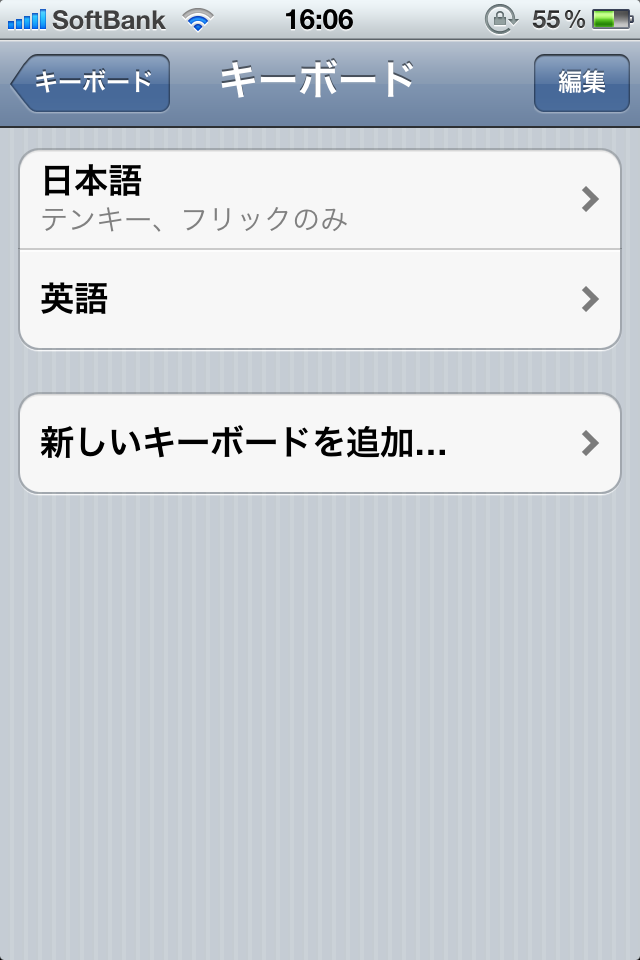Go back to the previous キーボード screen
The width and height of the screenshot is (640, 960).
91,83
